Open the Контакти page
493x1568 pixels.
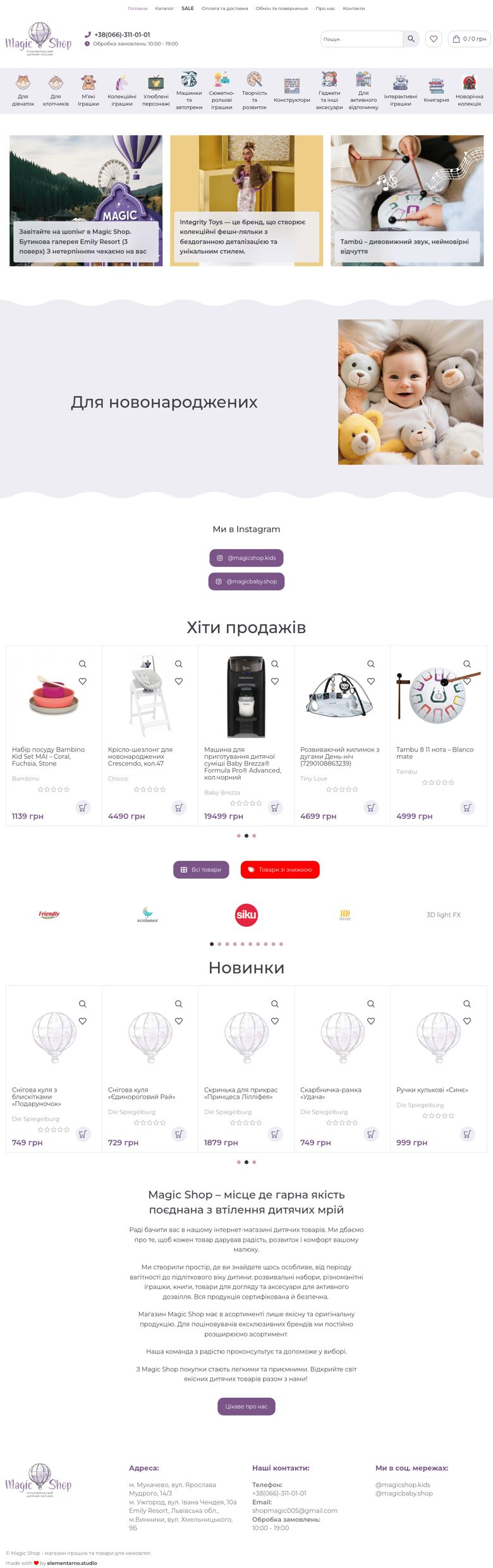coord(353,9)
